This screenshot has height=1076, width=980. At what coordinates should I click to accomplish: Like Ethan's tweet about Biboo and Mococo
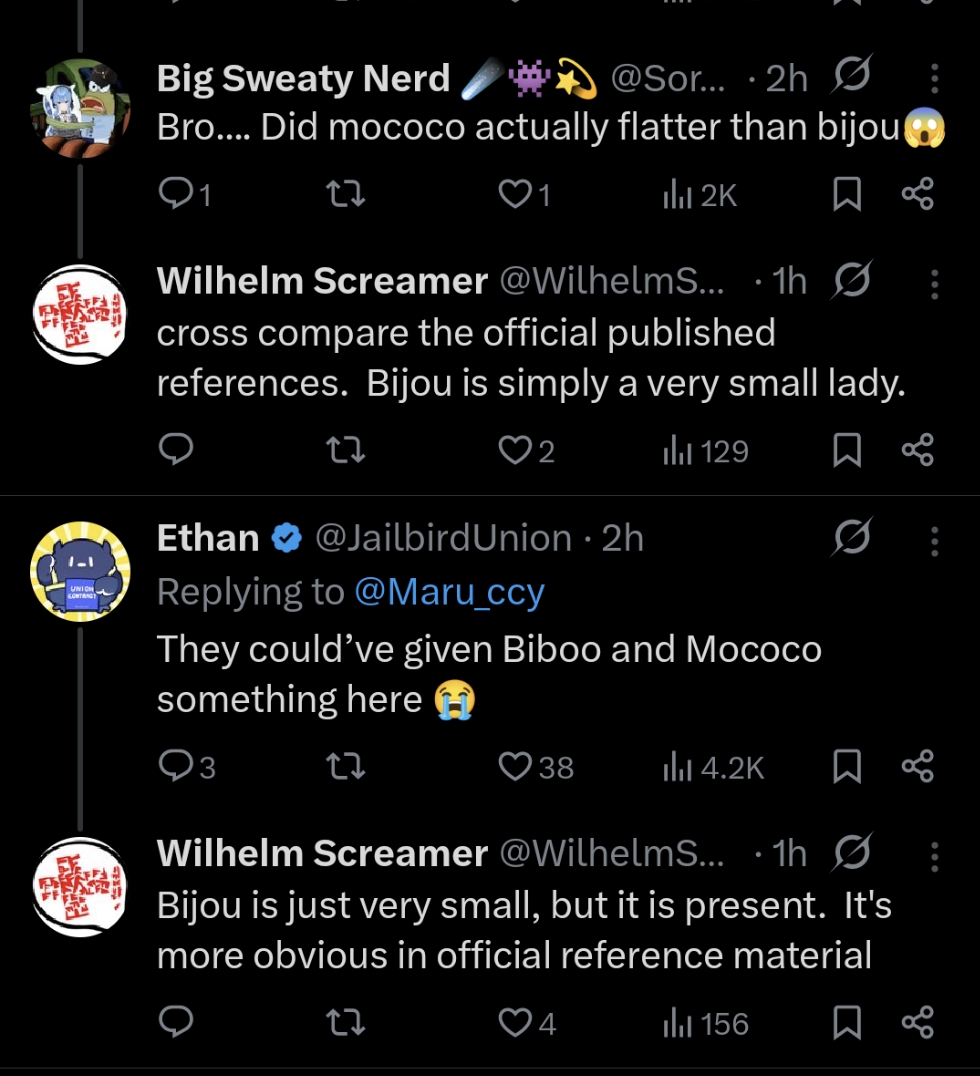click(514, 767)
